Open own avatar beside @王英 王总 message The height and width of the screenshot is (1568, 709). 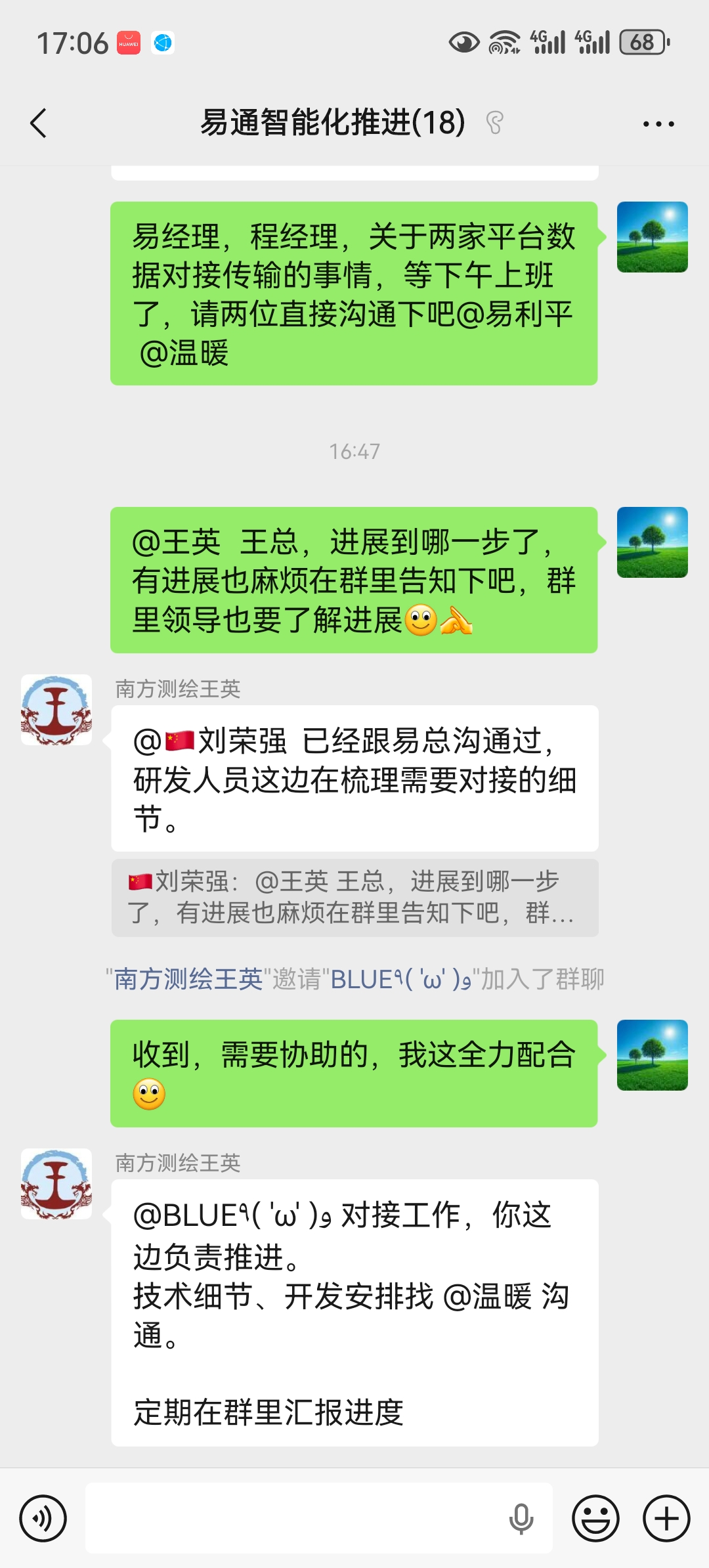tap(652, 542)
